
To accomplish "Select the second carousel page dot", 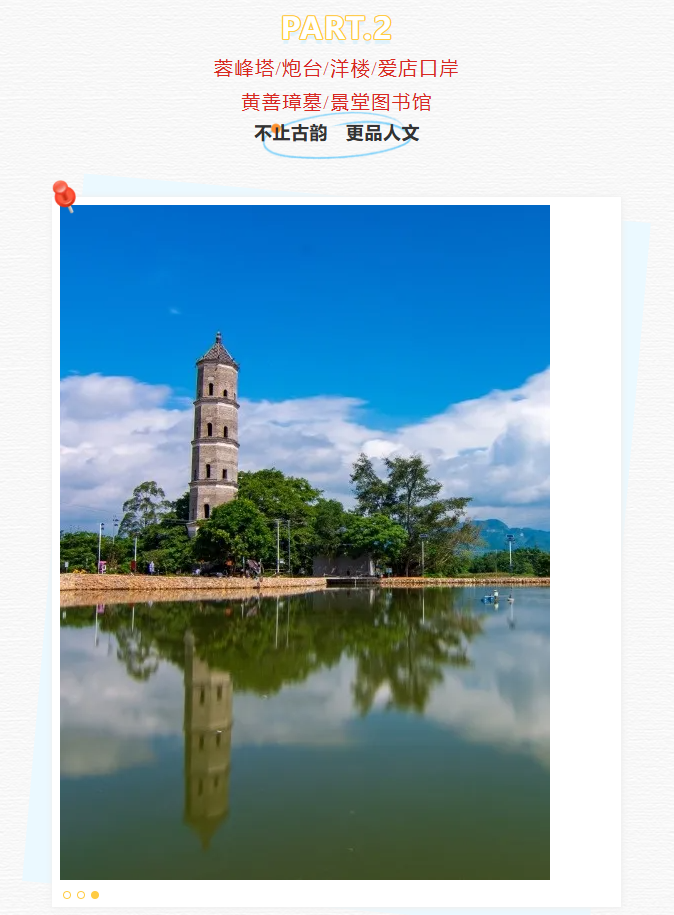I will 81,895.
